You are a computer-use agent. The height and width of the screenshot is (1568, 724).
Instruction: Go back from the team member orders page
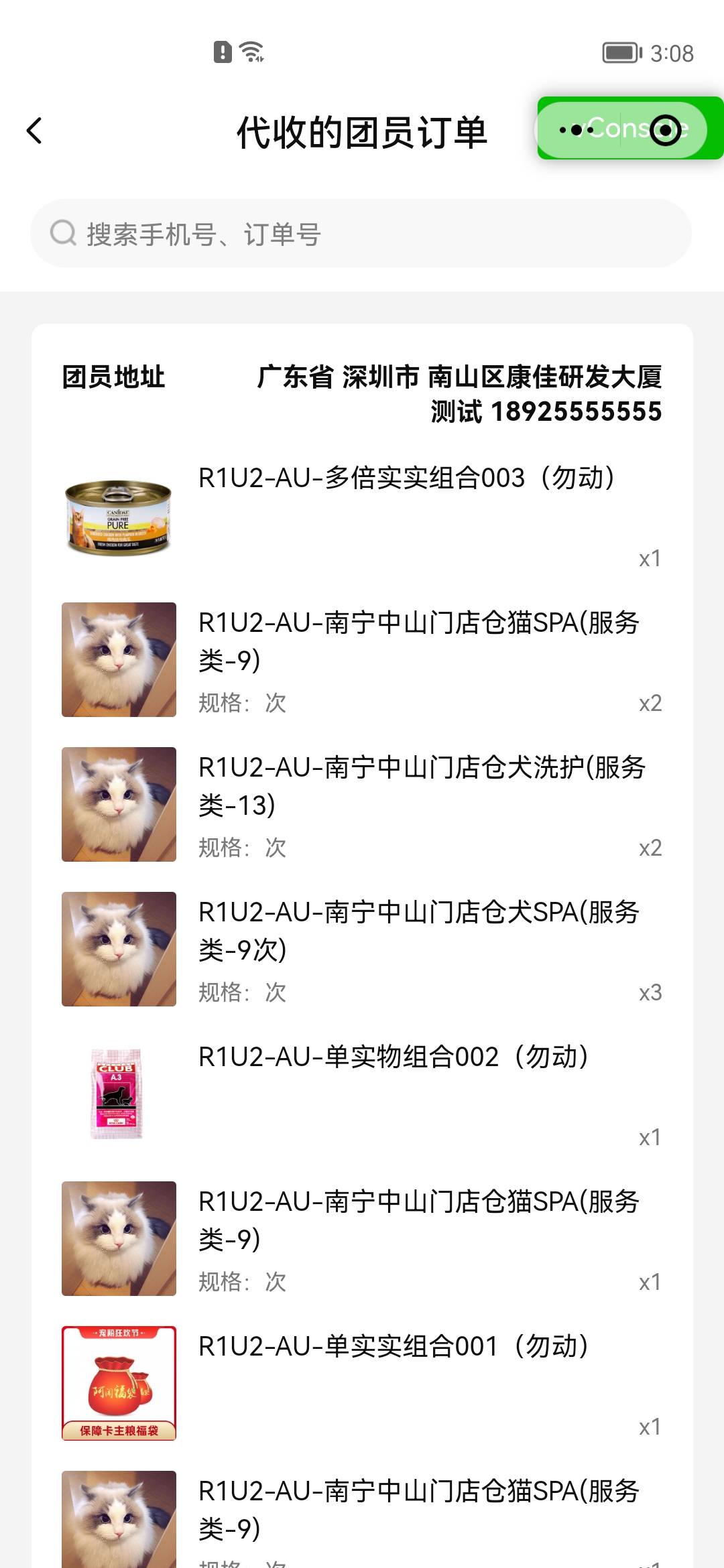[x=35, y=131]
